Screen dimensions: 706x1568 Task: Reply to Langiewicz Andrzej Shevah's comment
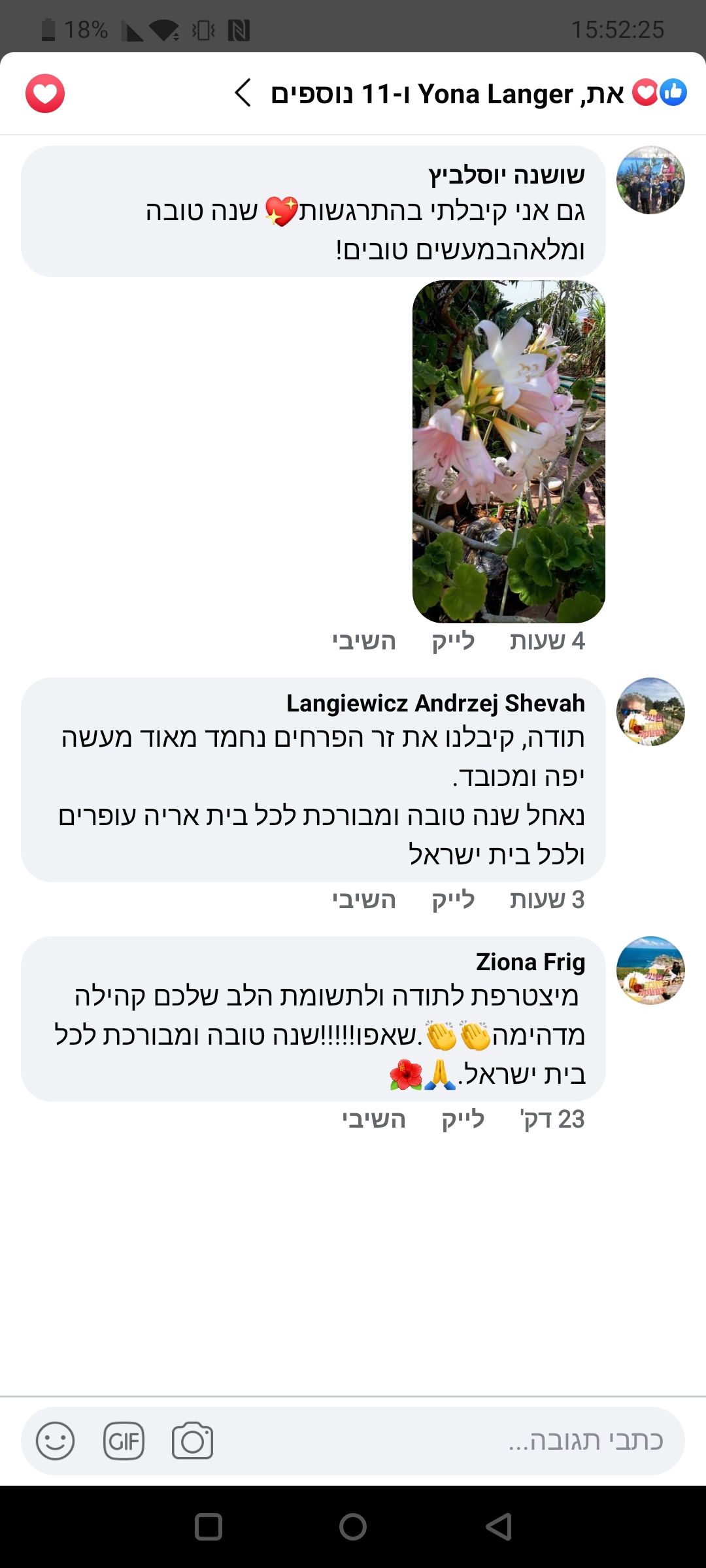click(x=364, y=900)
